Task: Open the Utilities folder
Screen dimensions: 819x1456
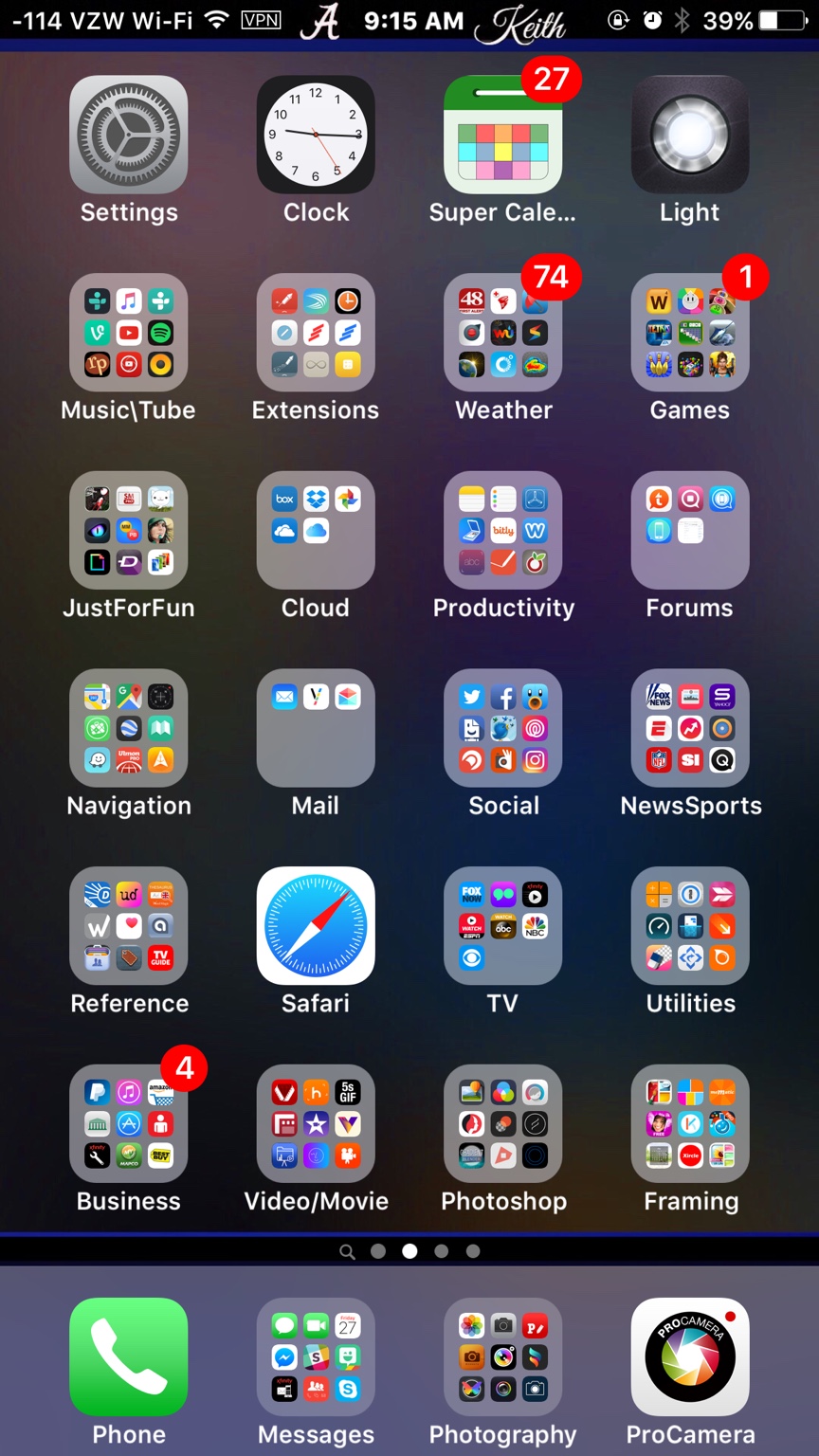Action: pos(690,925)
